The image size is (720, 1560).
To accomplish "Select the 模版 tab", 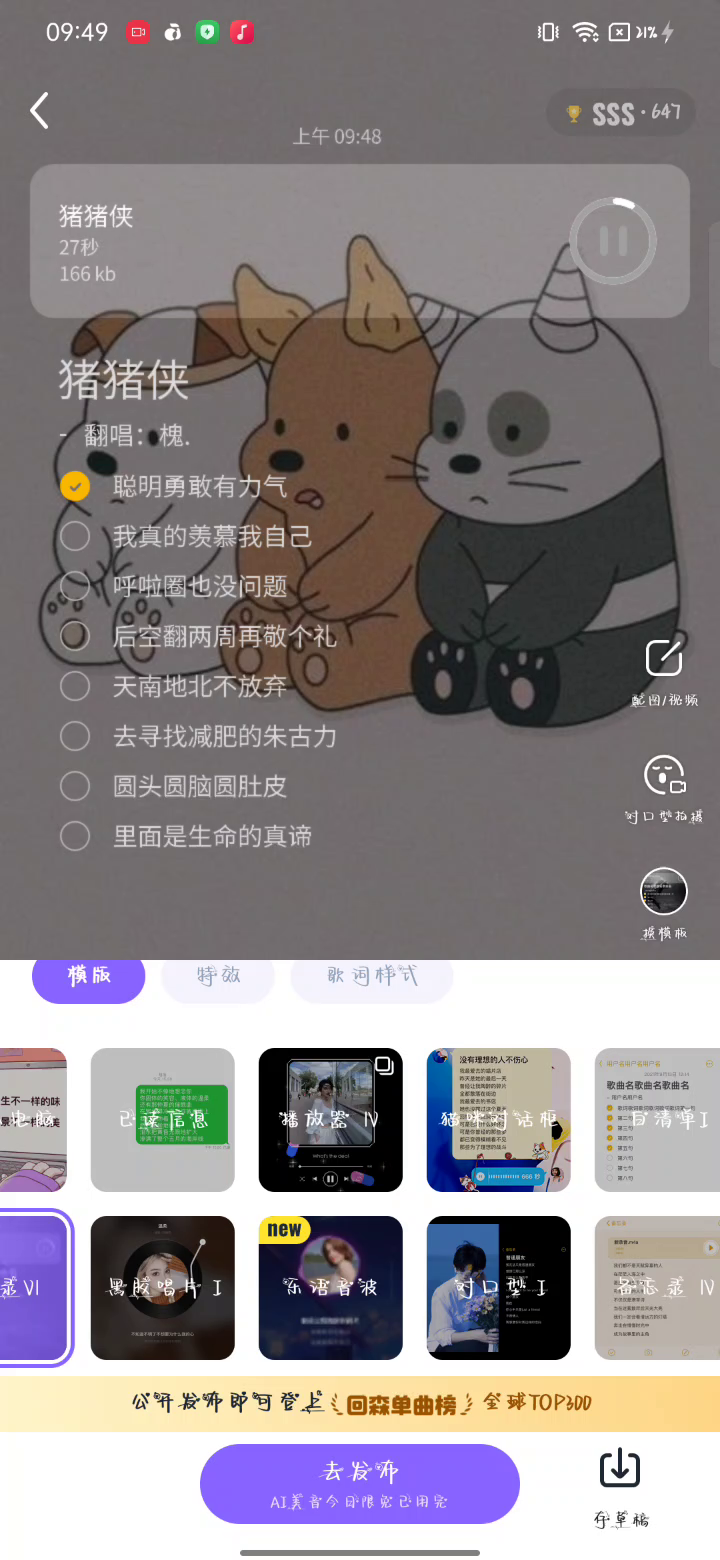I will tap(89, 976).
